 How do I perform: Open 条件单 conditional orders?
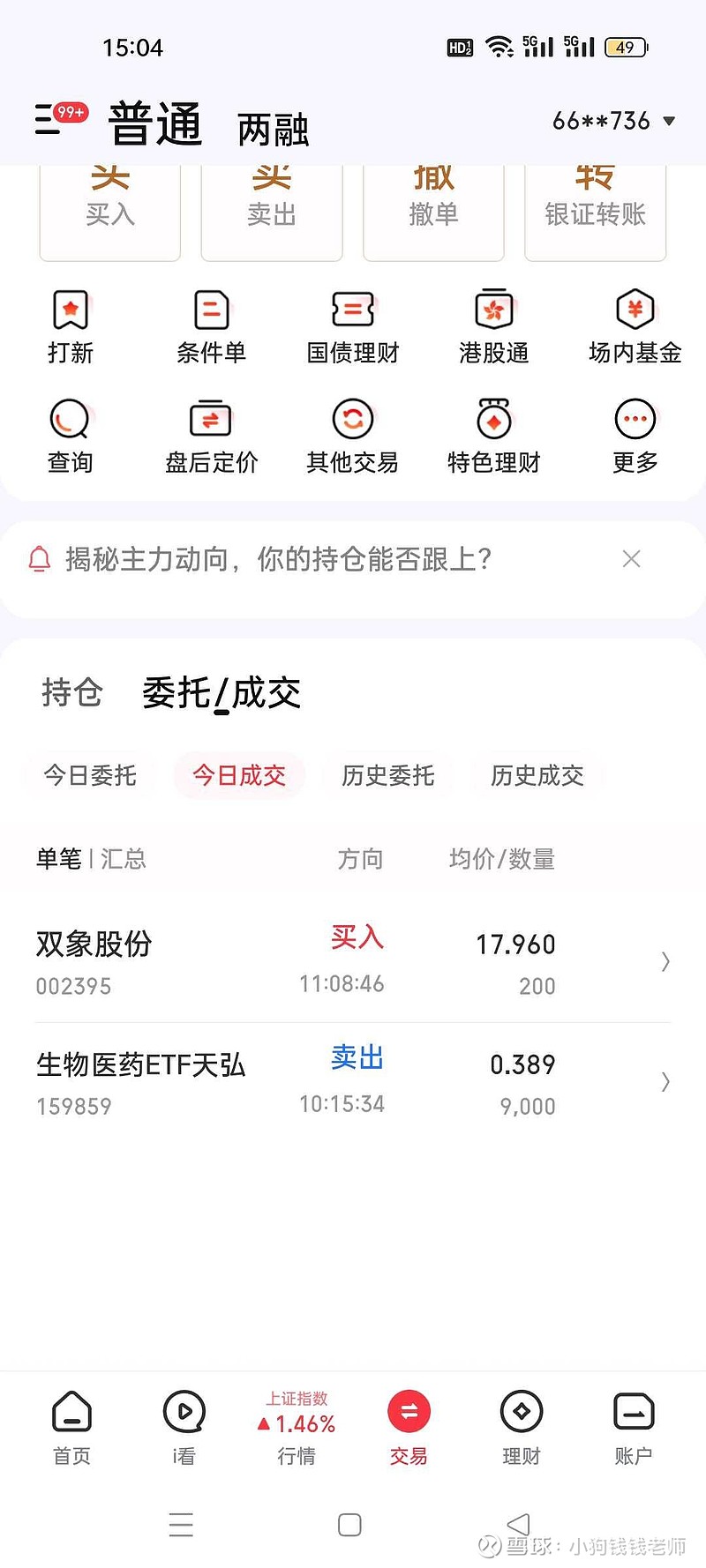point(211,327)
